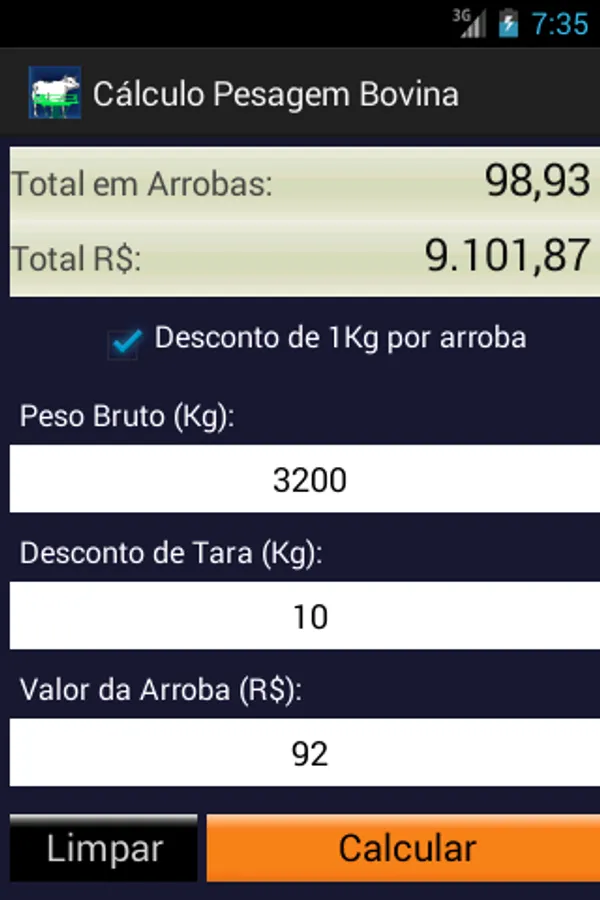Tap the Limpar button
Viewport: 600px width, 900px height.
104,849
